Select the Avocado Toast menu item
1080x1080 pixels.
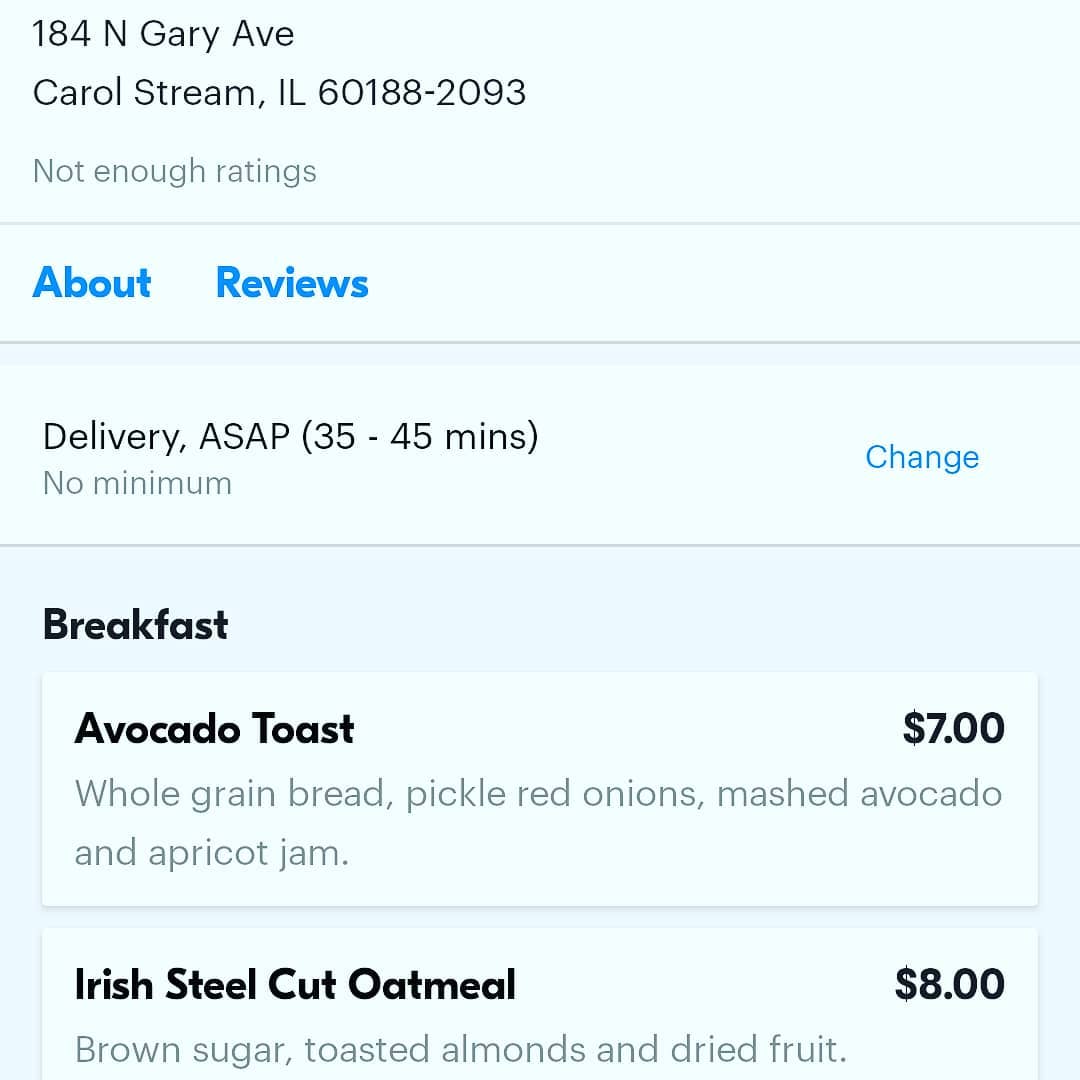539,789
